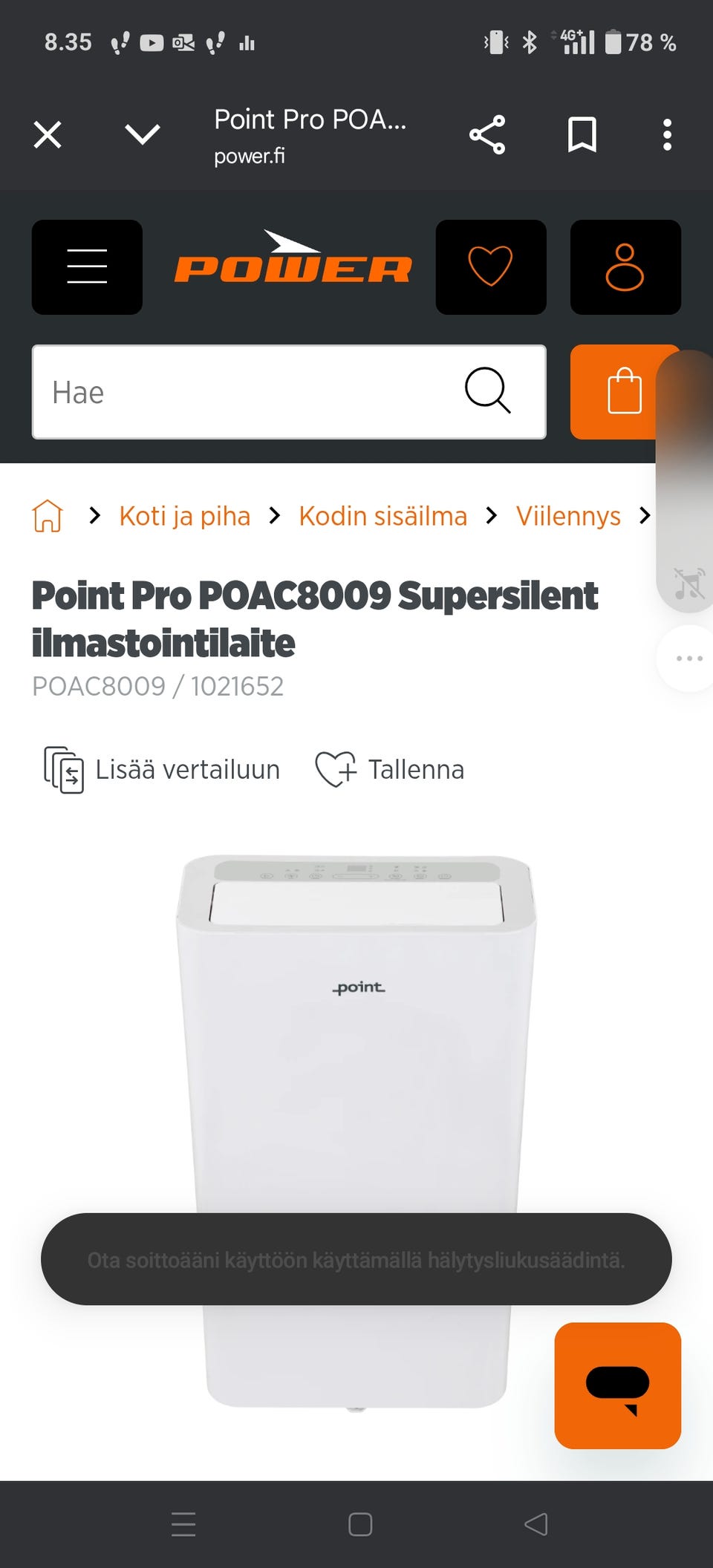Collapse the tab with the down chevron
The width and height of the screenshot is (713, 1568).
tap(143, 134)
